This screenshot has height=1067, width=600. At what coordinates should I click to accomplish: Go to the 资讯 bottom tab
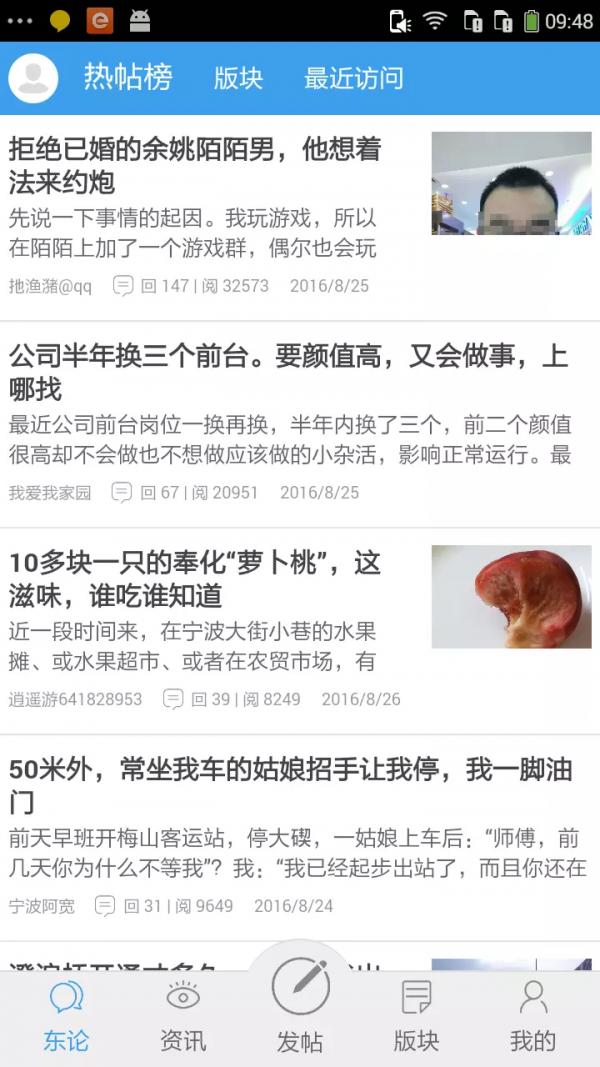point(183,1018)
